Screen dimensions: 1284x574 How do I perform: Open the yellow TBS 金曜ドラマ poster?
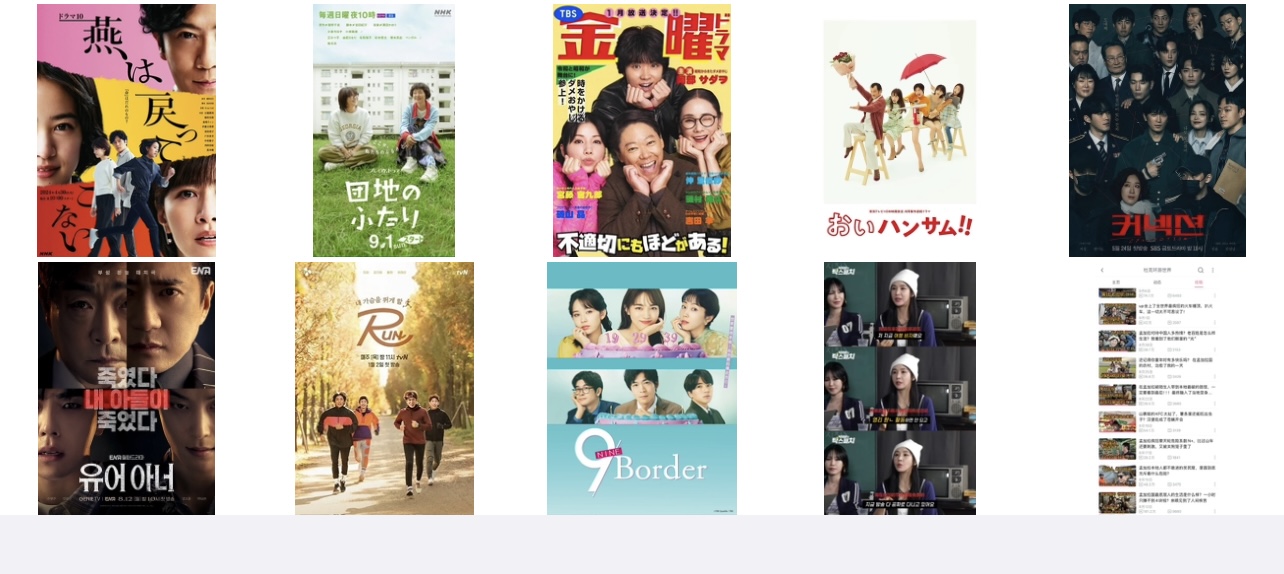coord(641,130)
